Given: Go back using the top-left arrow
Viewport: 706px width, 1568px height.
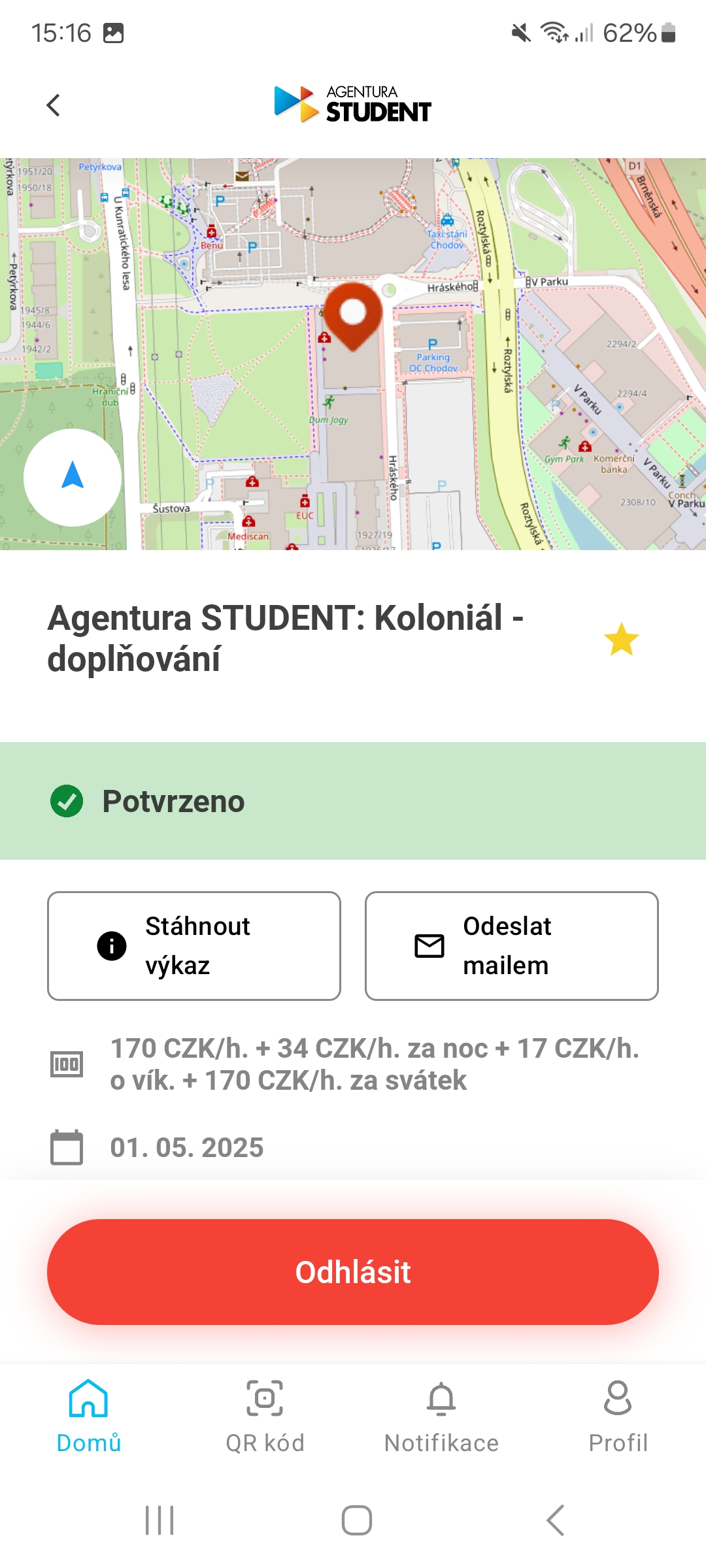Looking at the screenshot, I should coord(54,105).
